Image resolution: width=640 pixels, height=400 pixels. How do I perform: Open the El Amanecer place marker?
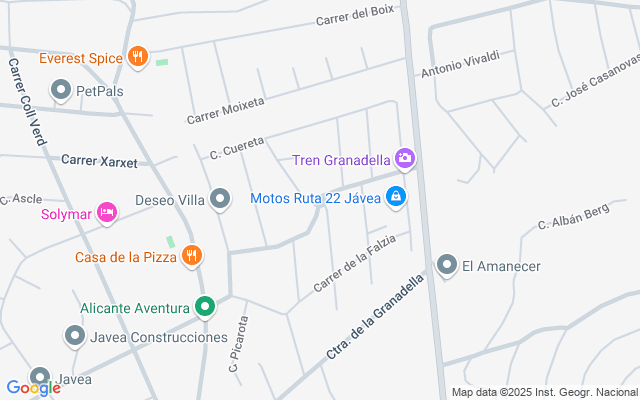[x=447, y=266]
